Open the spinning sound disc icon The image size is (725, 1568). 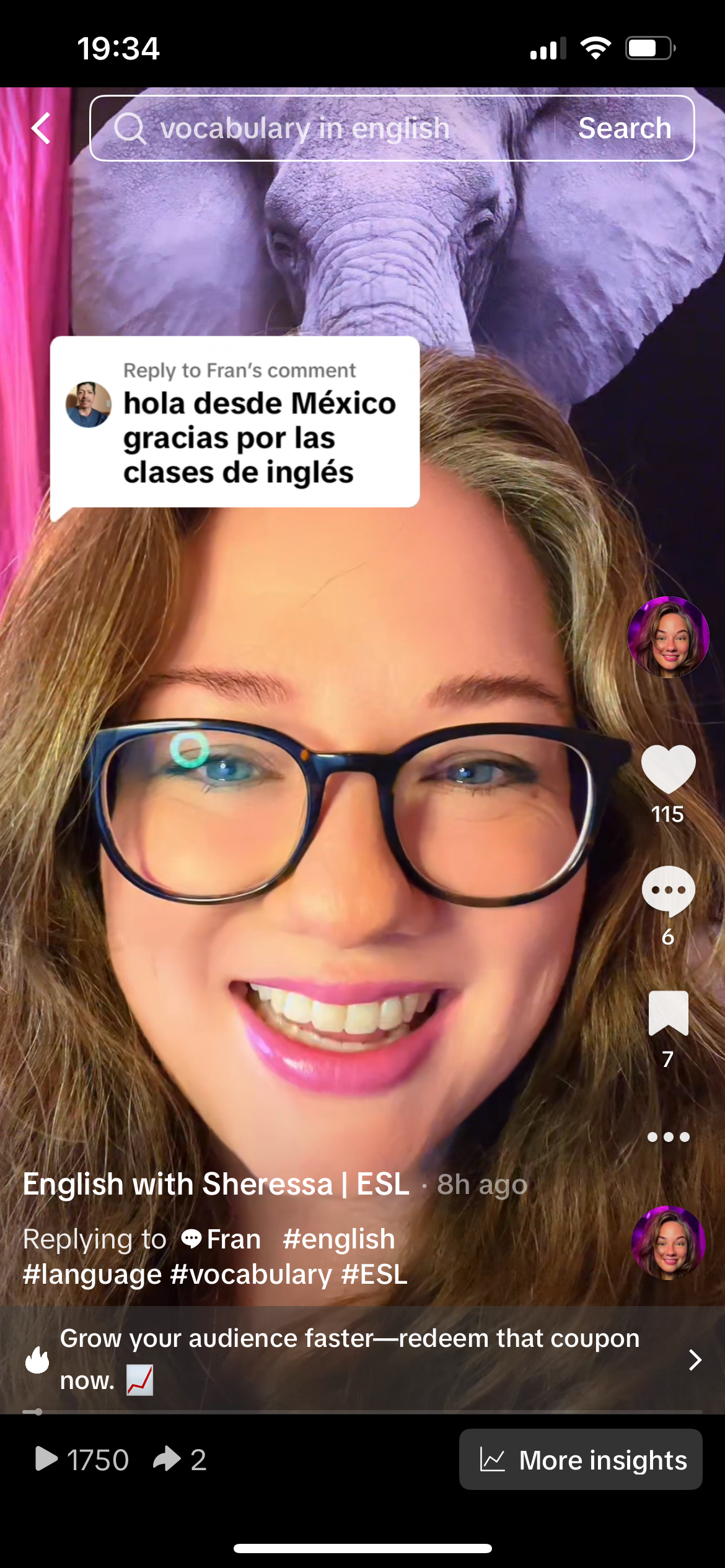pyautogui.click(x=668, y=1243)
